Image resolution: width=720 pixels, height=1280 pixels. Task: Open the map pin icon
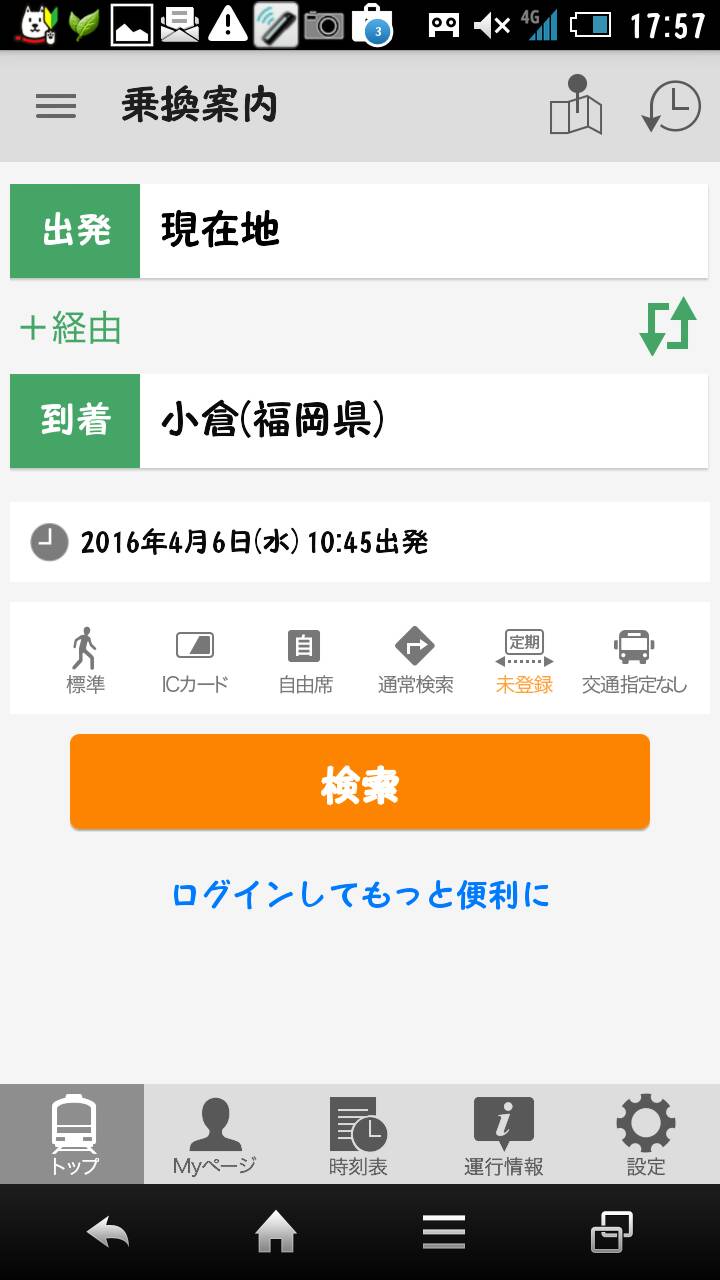(576, 104)
